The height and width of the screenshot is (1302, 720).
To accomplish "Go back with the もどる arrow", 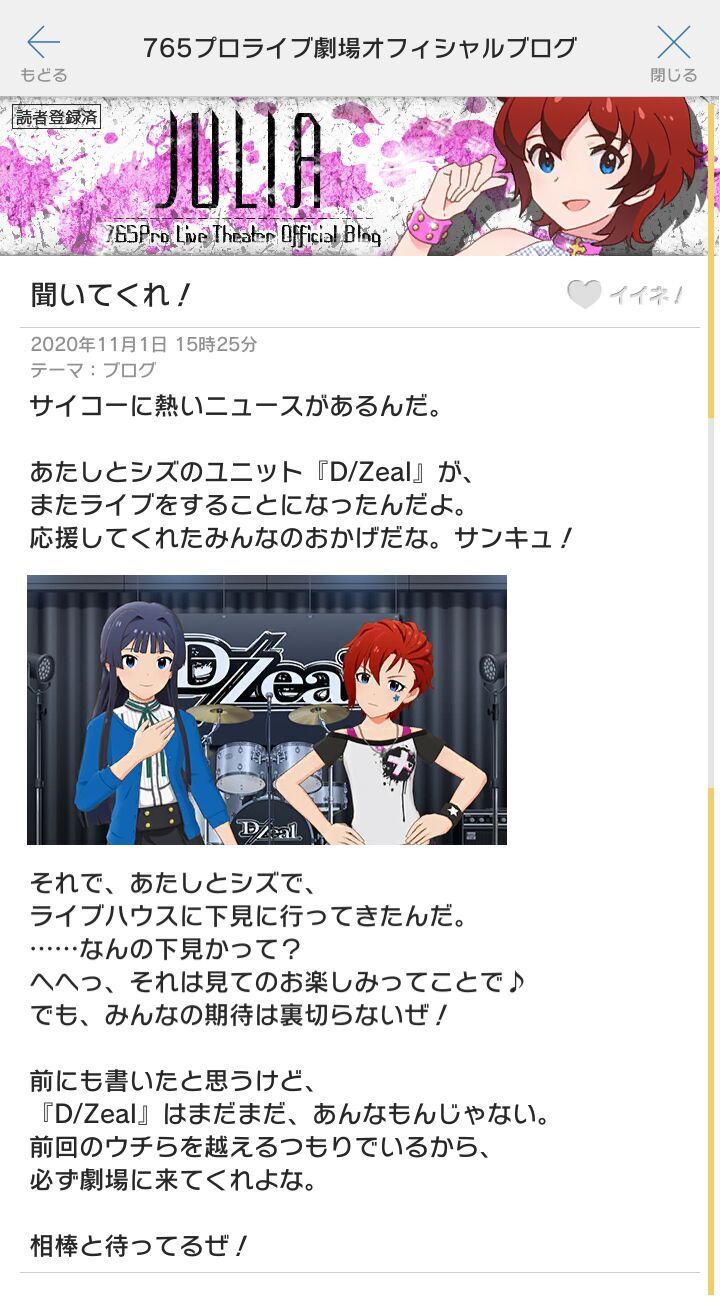I will [43, 52].
